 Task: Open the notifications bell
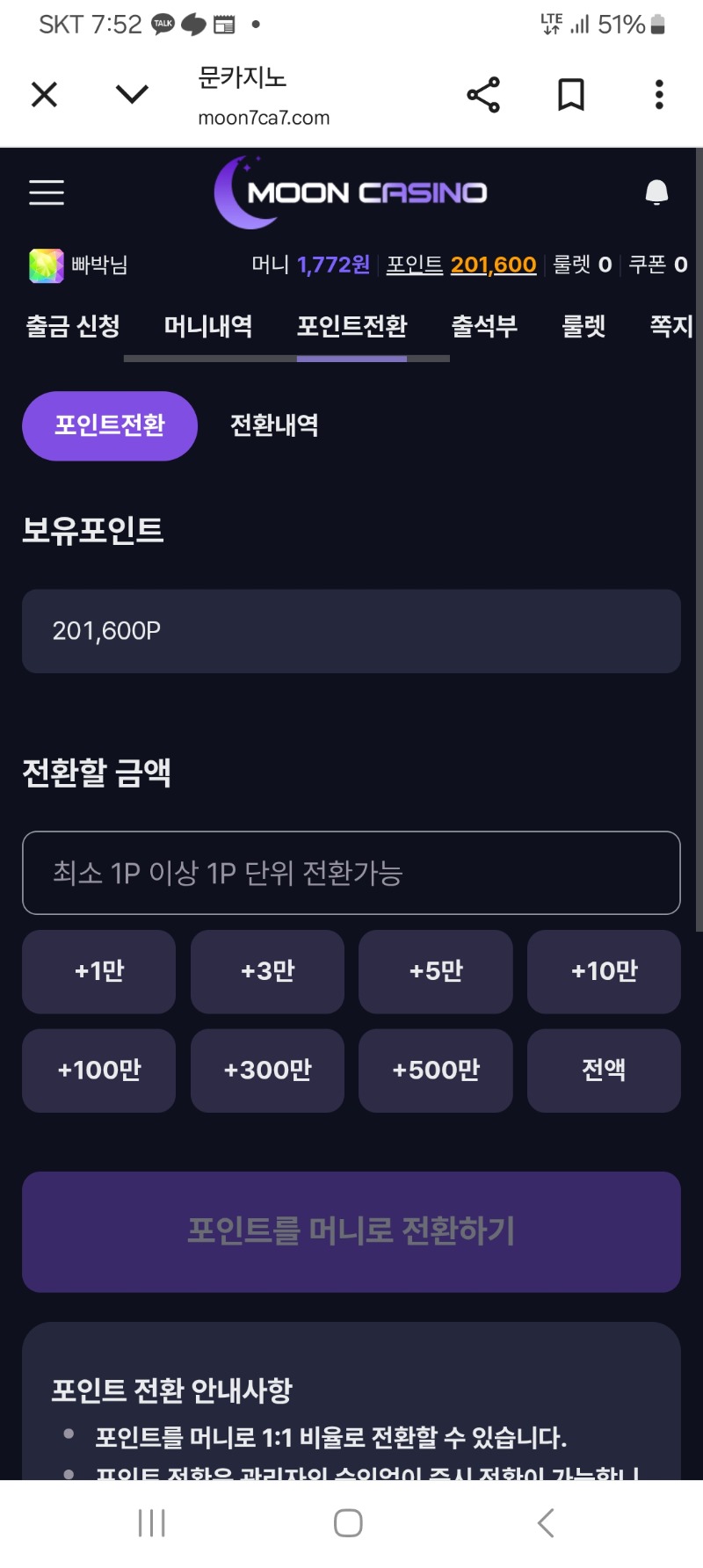656,192
